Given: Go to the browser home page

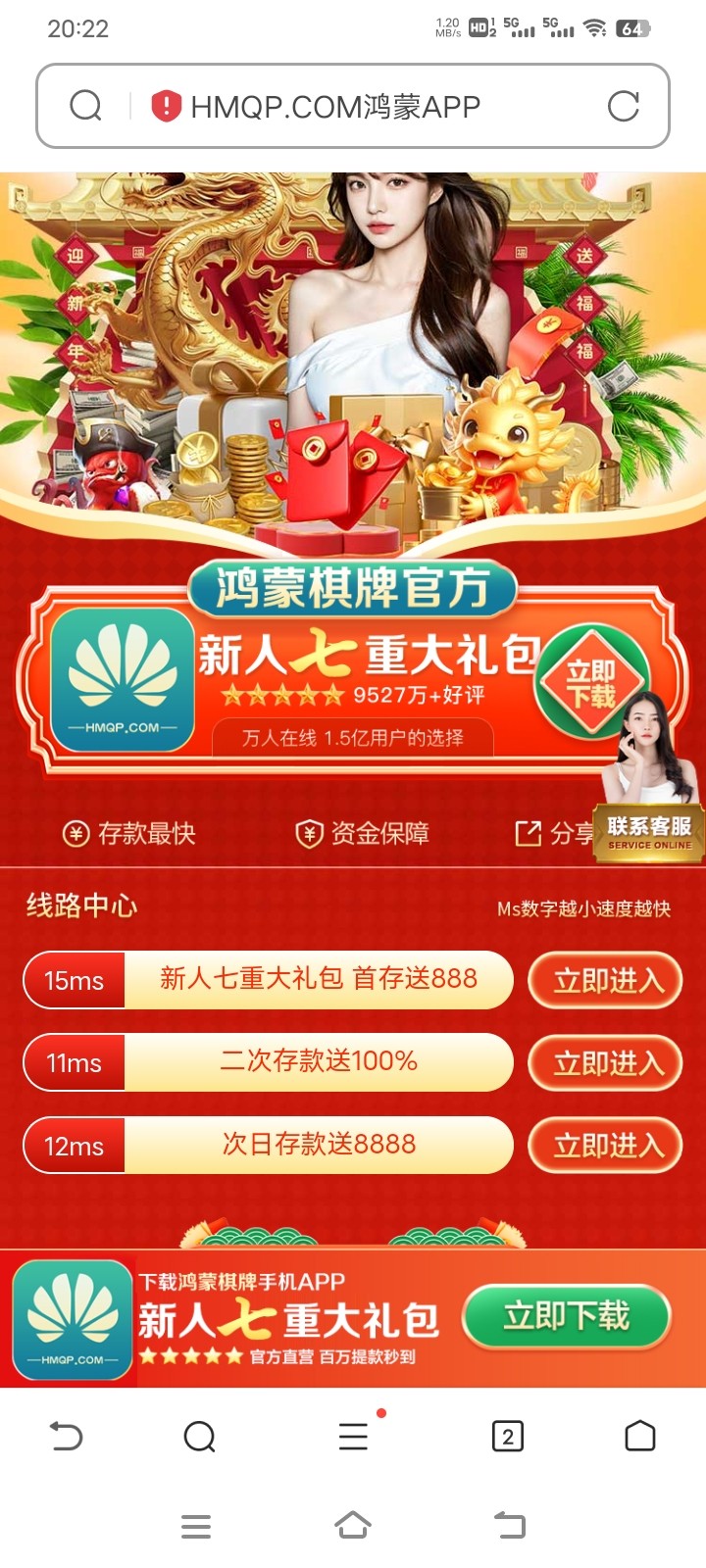Looking at the screenshot, I should 639,1437.
